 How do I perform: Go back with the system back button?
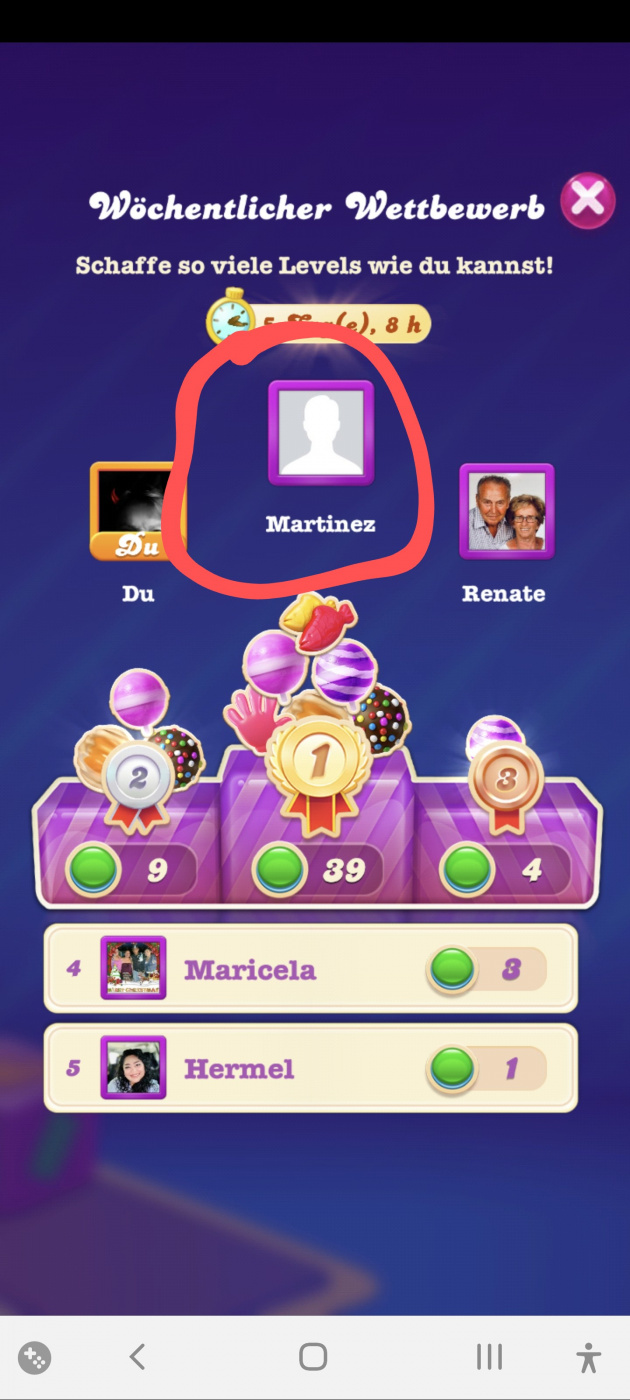coord(138,1357)
